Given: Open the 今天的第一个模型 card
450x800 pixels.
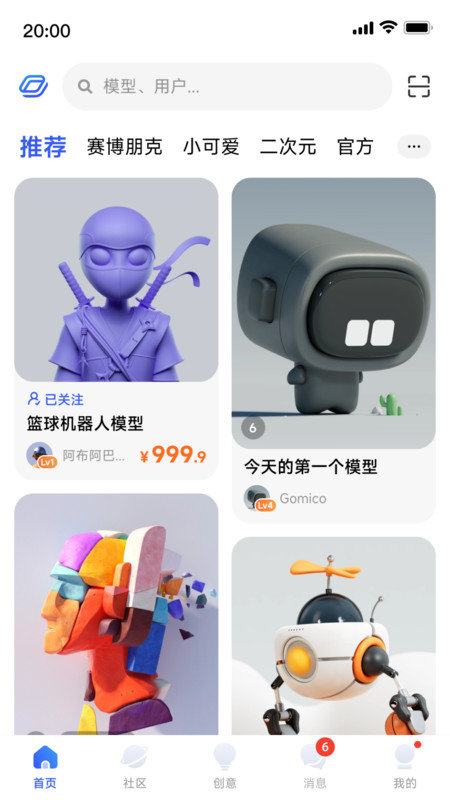Looking at the screenshot, I should (334, 350).
